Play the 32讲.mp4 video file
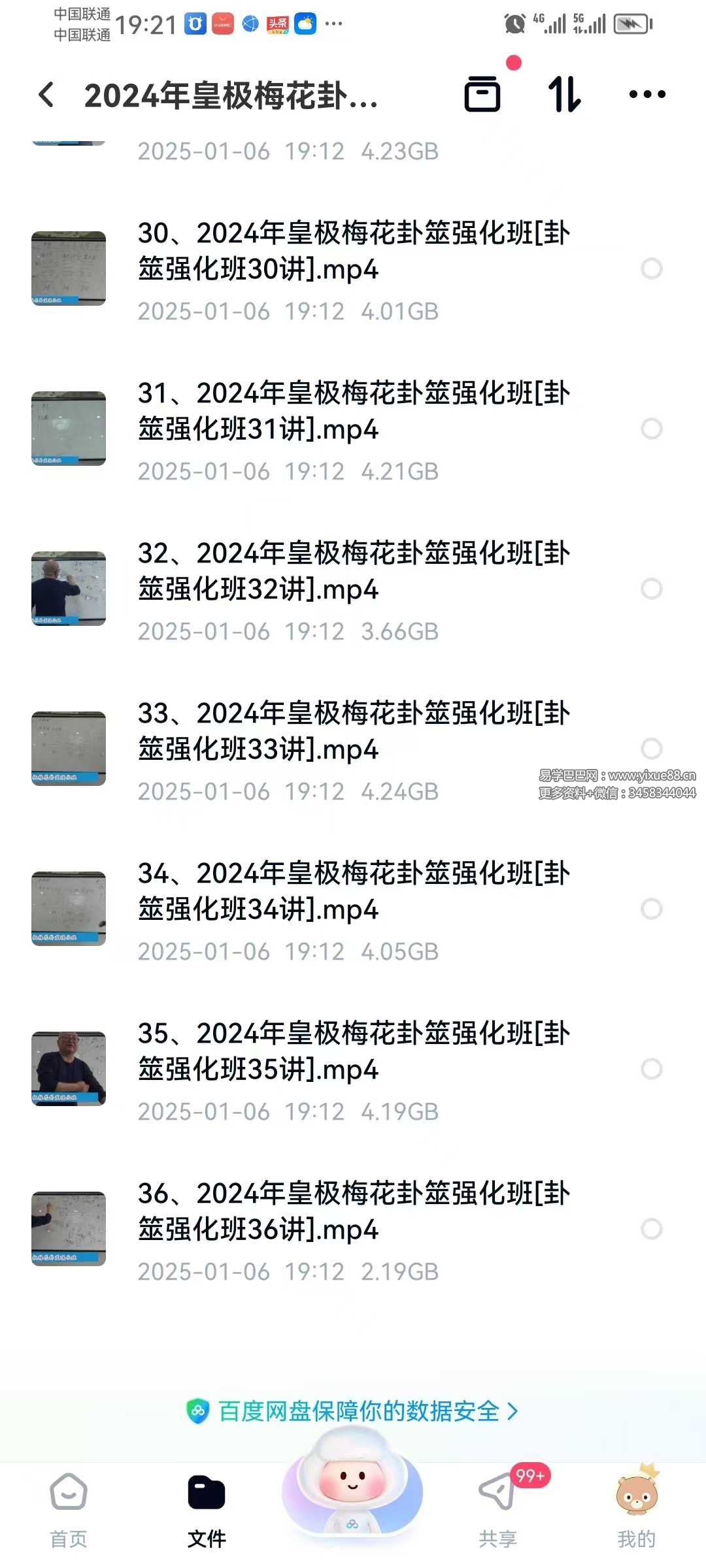The image size is (706, 1568). 353,571
